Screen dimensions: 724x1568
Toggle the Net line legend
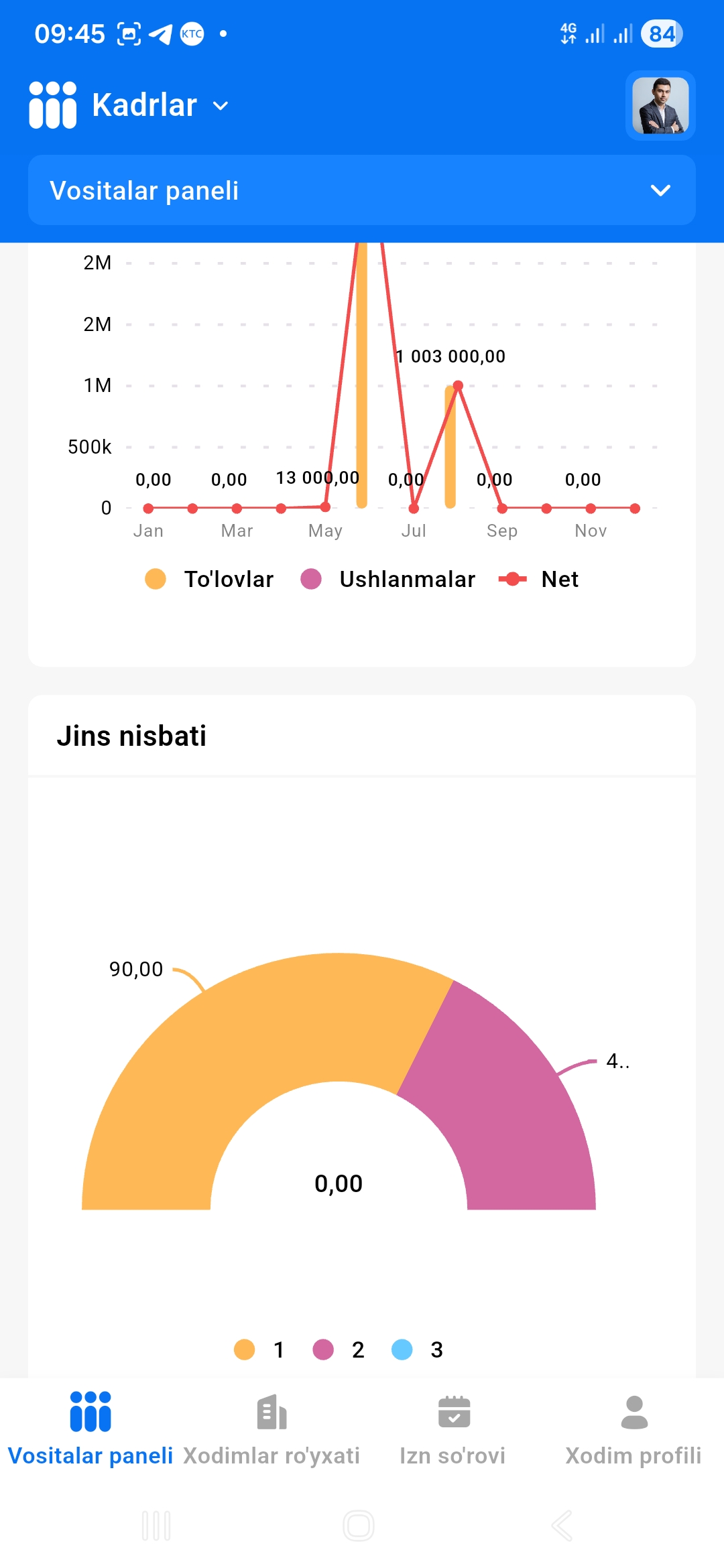pos(539,579)
